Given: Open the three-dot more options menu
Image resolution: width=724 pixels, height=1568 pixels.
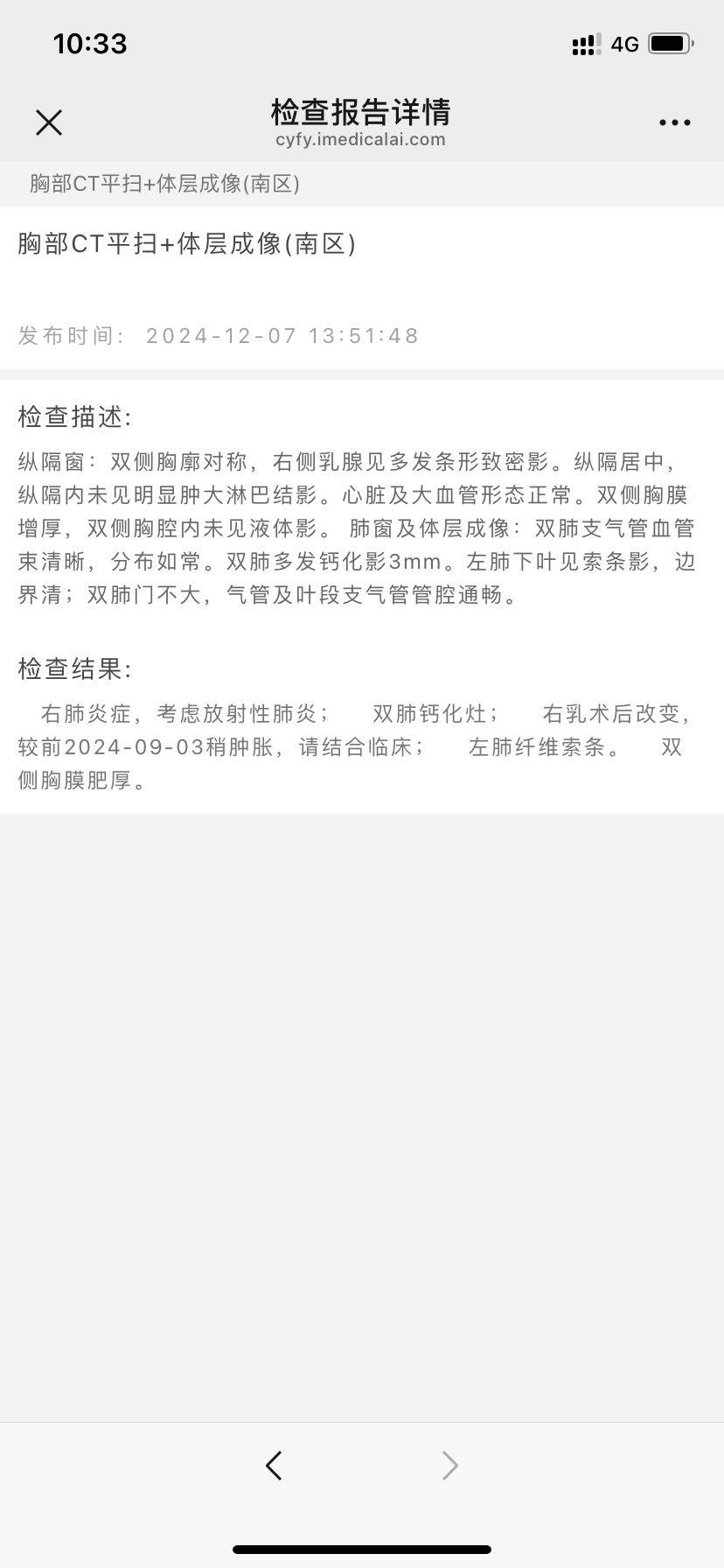Looking at the screenshot, I should tap(674, 122).
